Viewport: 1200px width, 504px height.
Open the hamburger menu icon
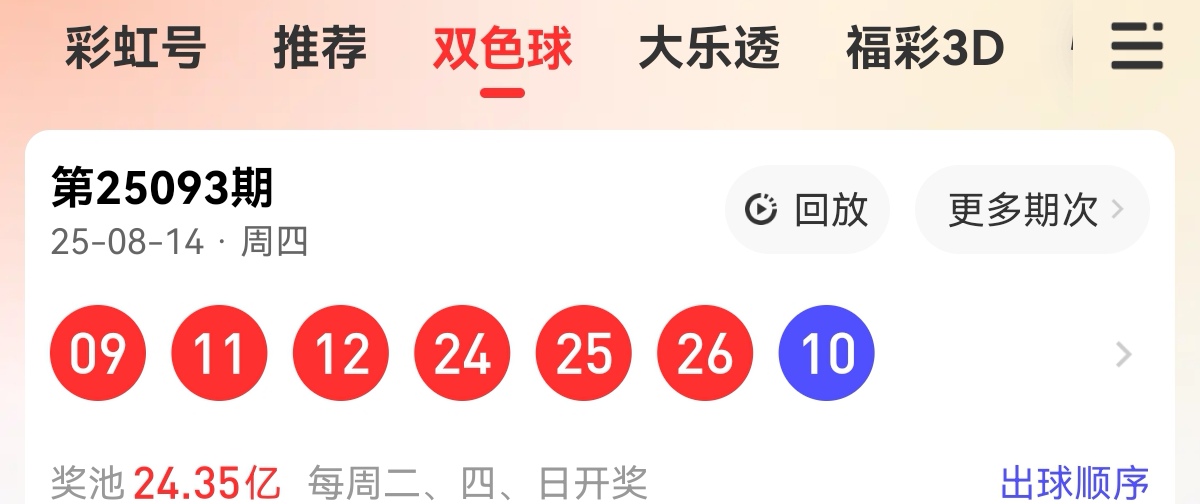(1137, 48)
